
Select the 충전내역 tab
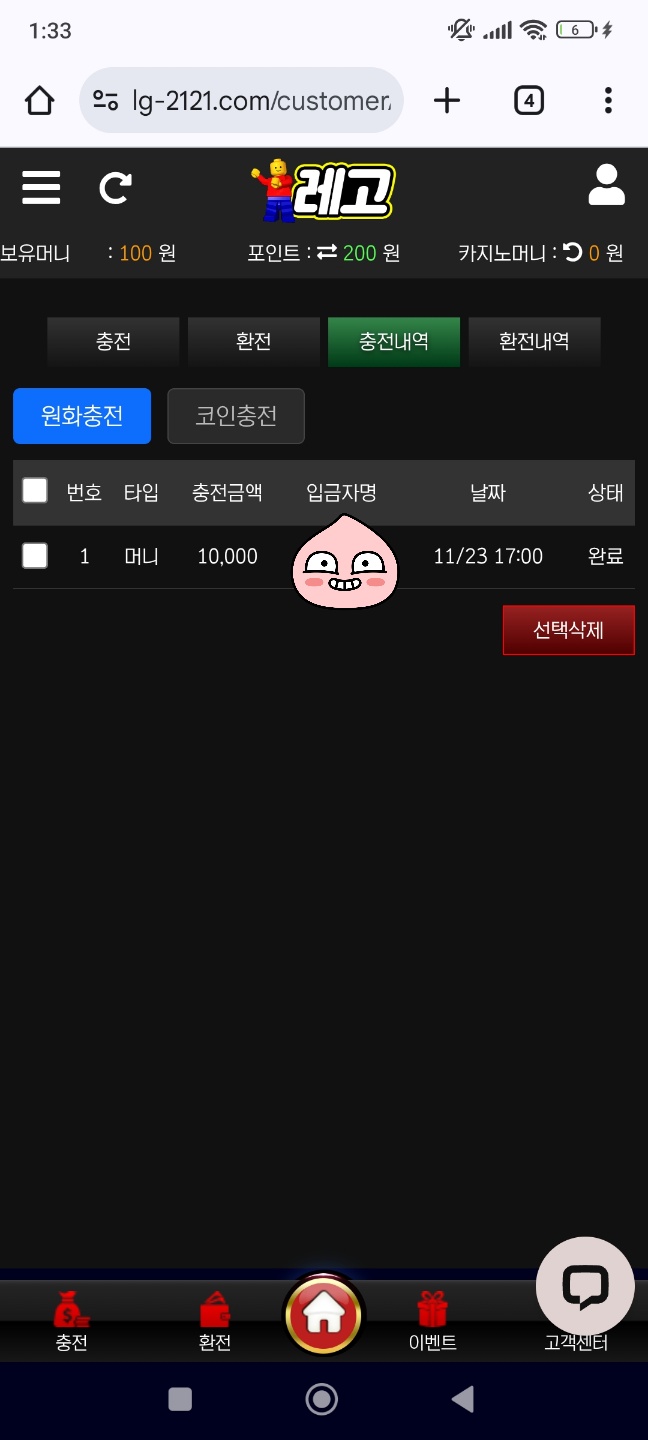pyautogui.click(x=394, y=342)
